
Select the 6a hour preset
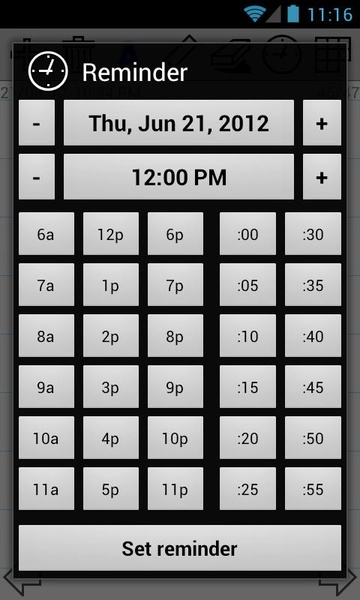tap(46, 234)
